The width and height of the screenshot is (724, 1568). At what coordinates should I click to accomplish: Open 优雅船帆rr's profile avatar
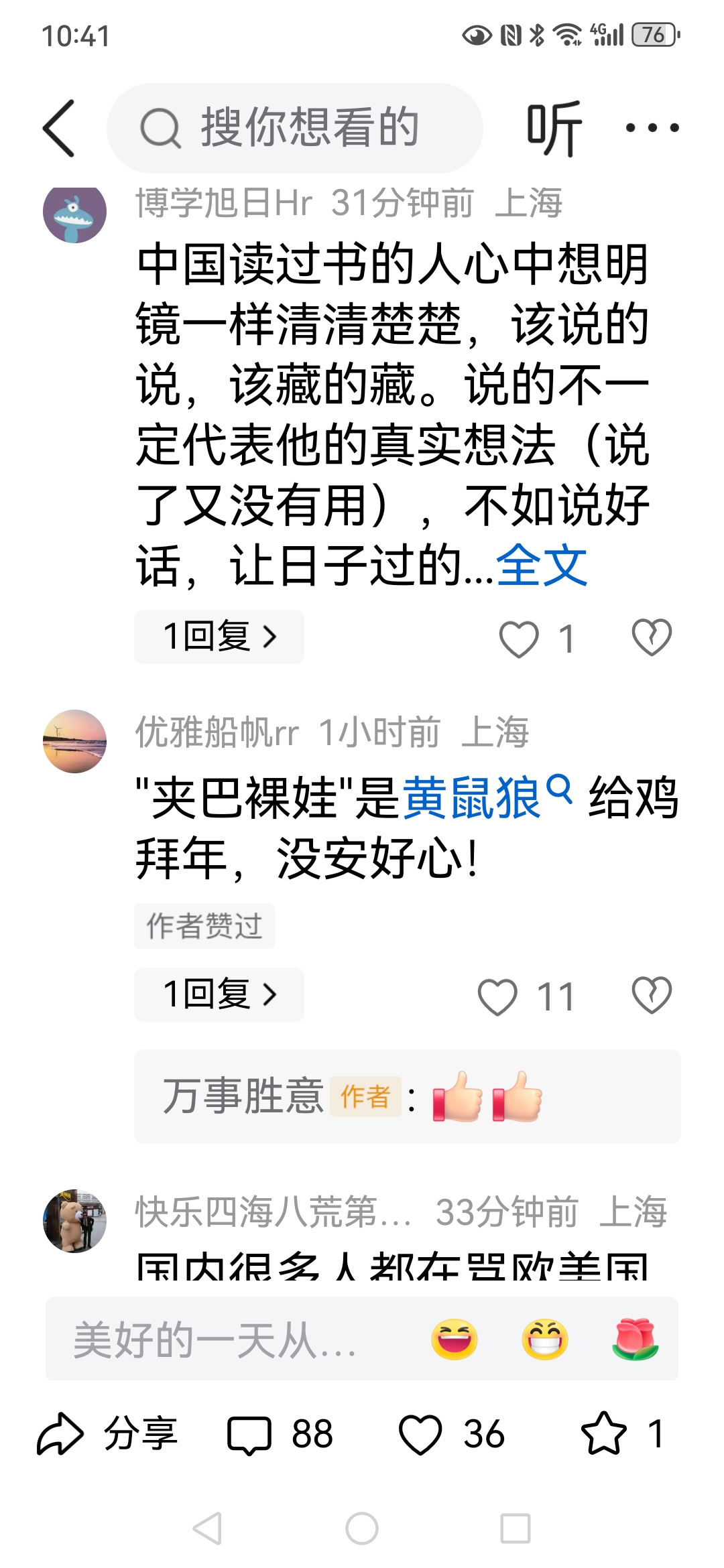point(75,741)
